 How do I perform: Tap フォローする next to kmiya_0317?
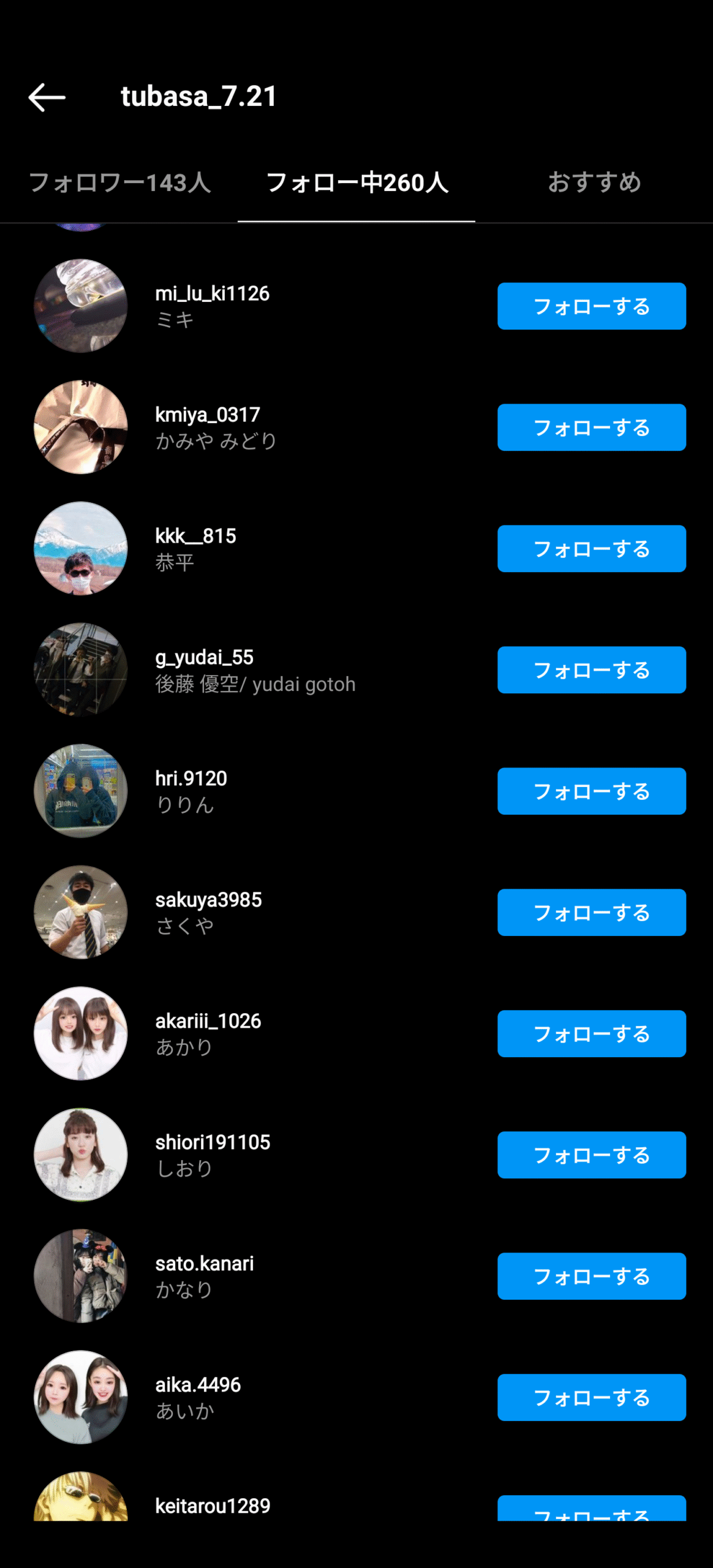point(591,428)
